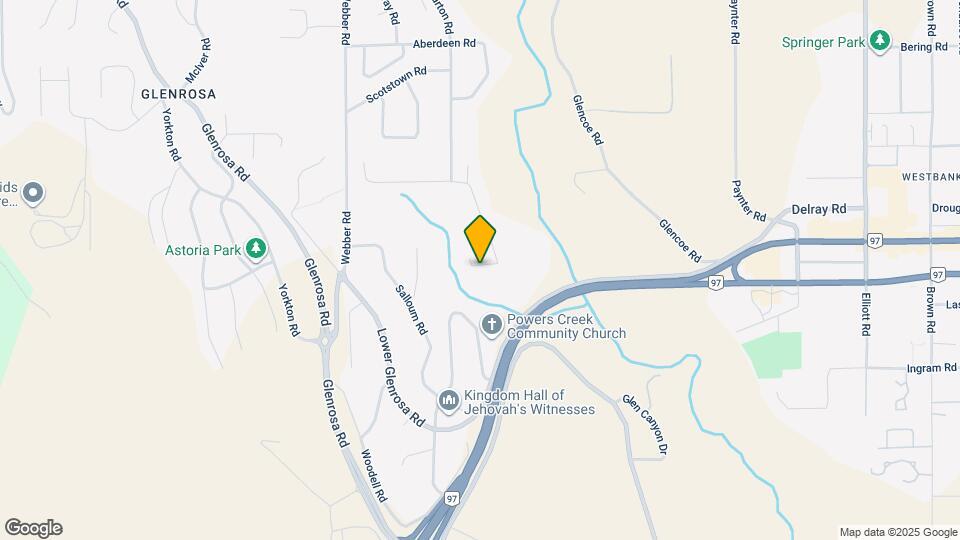Open the Astoria Park map marker
This screenshot has height=540, width=960.
point(257,247)
